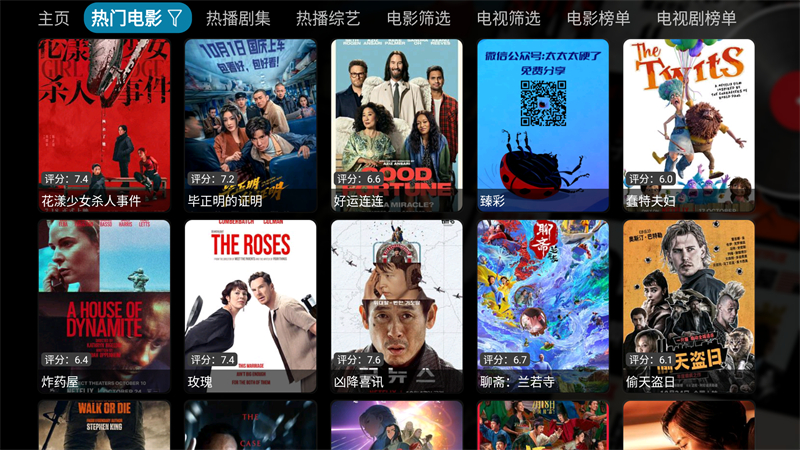Image resolution: width=800 pixels, height=450 pixels.
Task: Open the movie 好运连连
Action: pyautogui.click(x=396, y=125)
